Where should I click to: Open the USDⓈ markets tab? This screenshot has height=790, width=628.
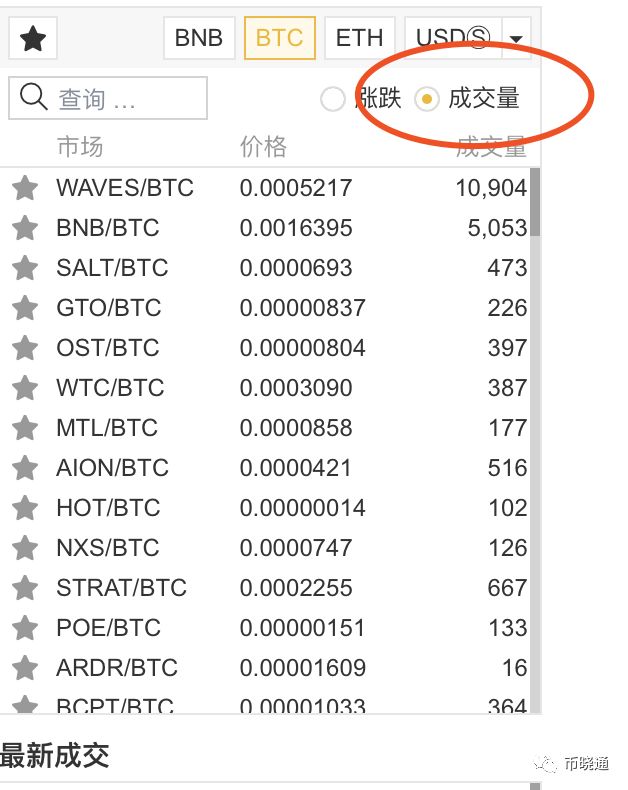point(453,39)
